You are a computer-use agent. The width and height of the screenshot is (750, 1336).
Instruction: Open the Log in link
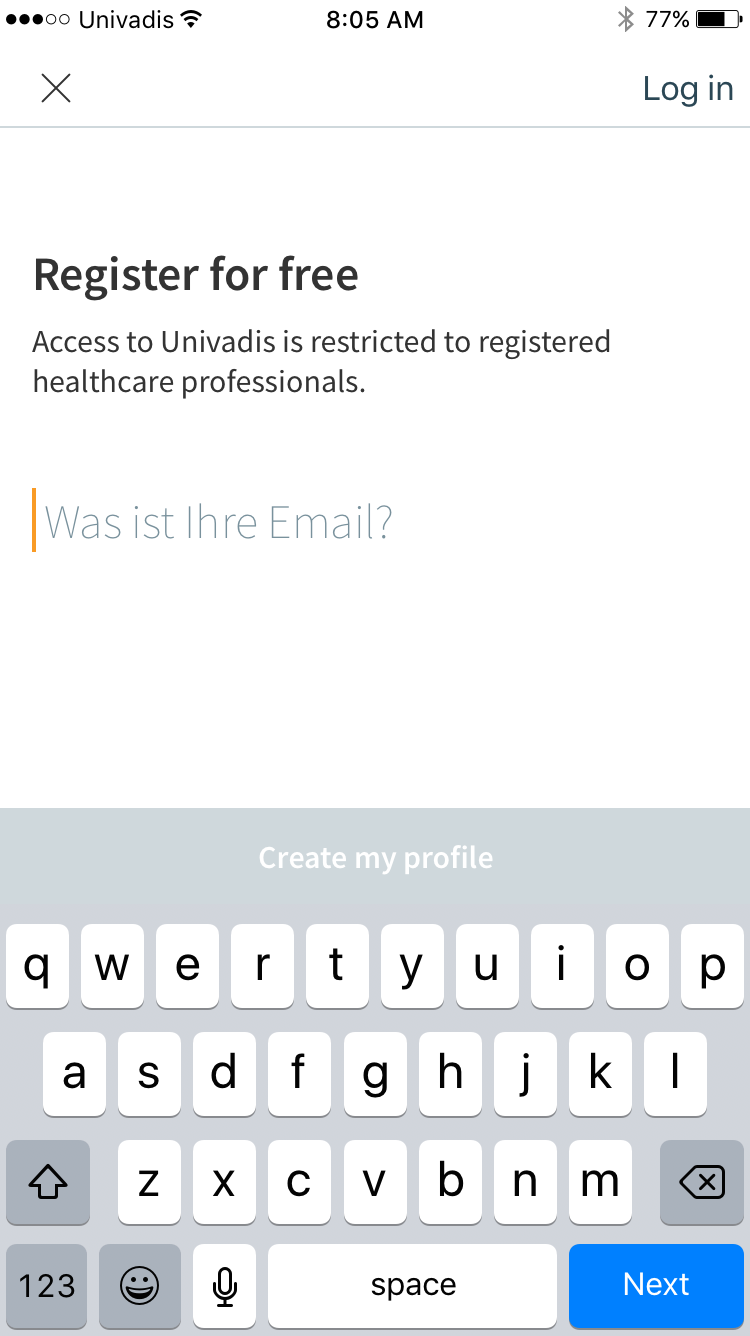(688, 89)
